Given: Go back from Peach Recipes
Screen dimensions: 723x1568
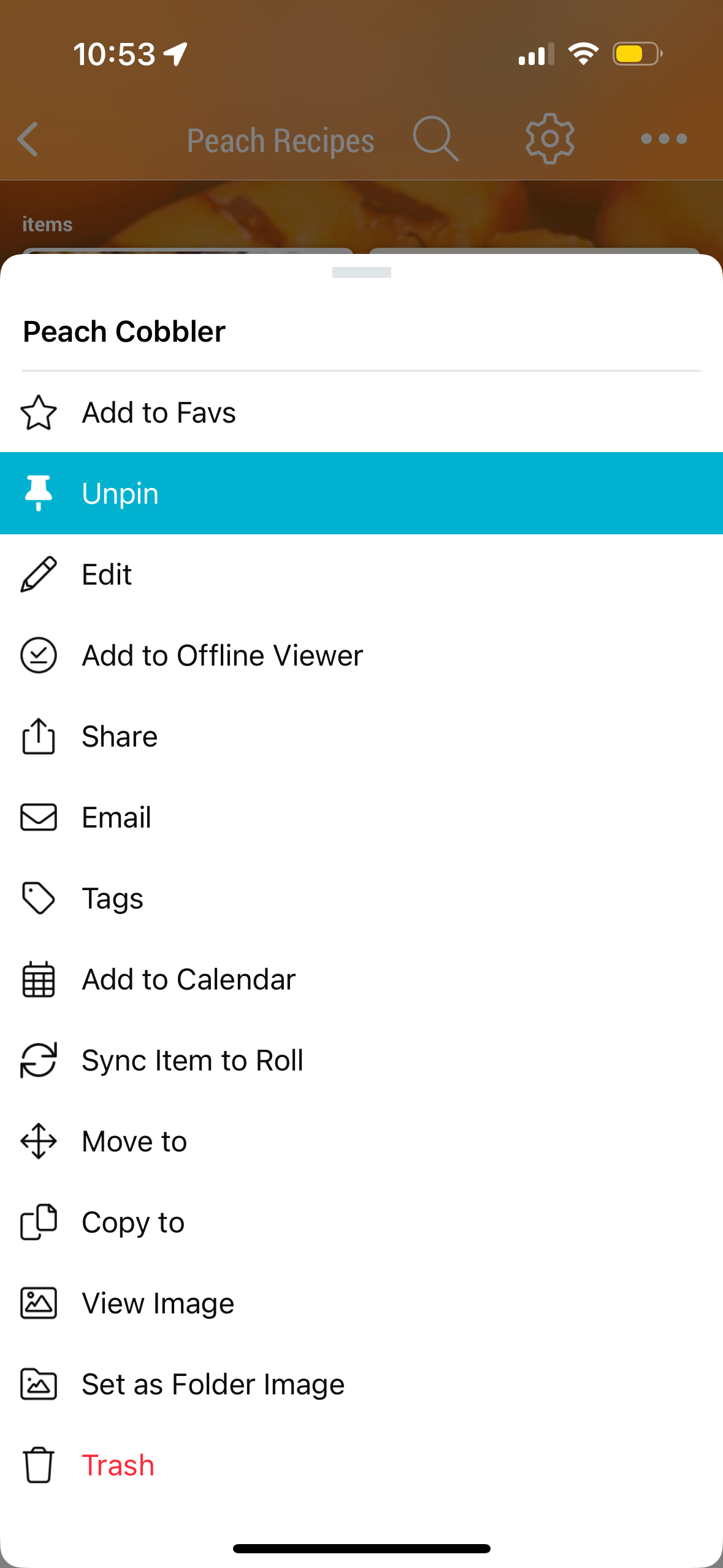Looking at the screenshot, I should pos(28,139).
